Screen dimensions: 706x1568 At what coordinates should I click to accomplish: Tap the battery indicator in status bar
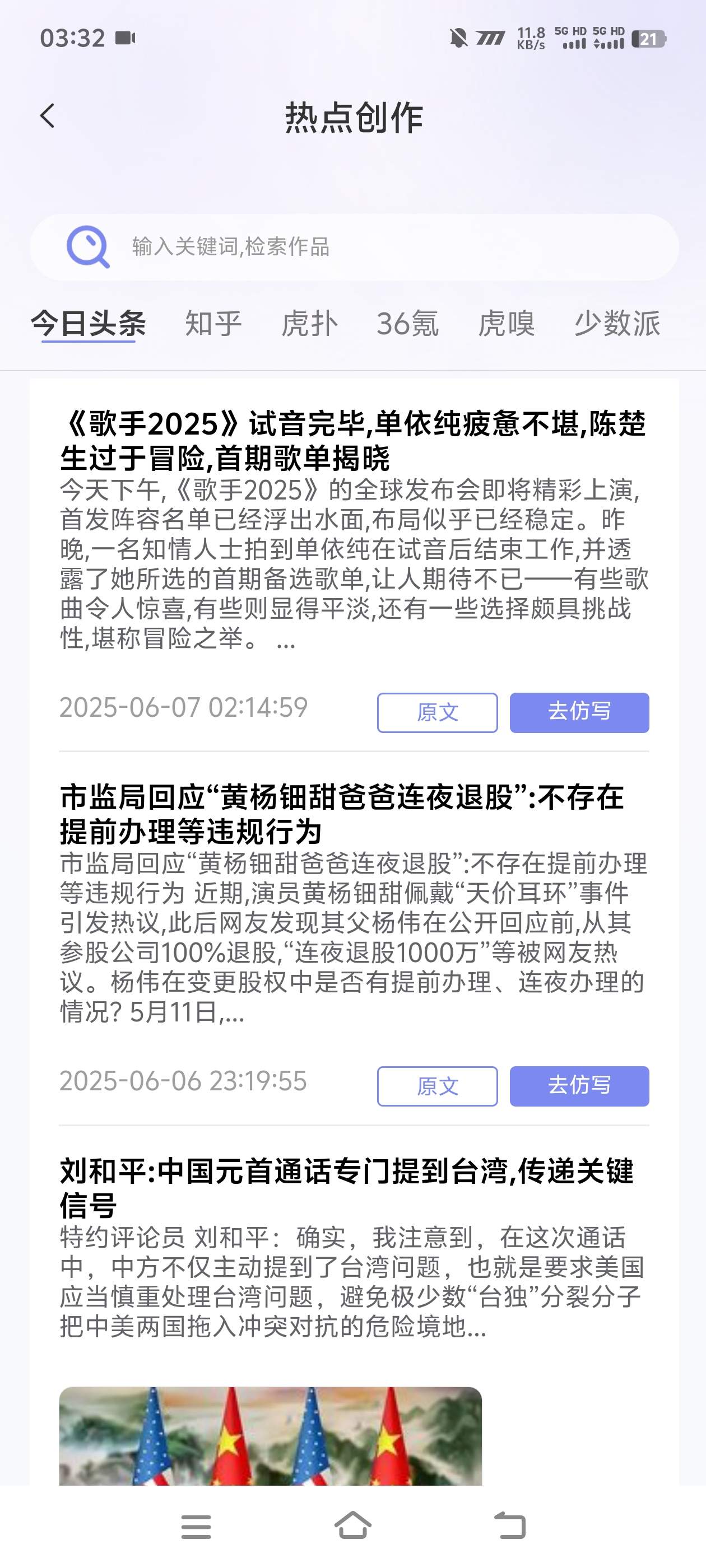[x=649, y=38]
